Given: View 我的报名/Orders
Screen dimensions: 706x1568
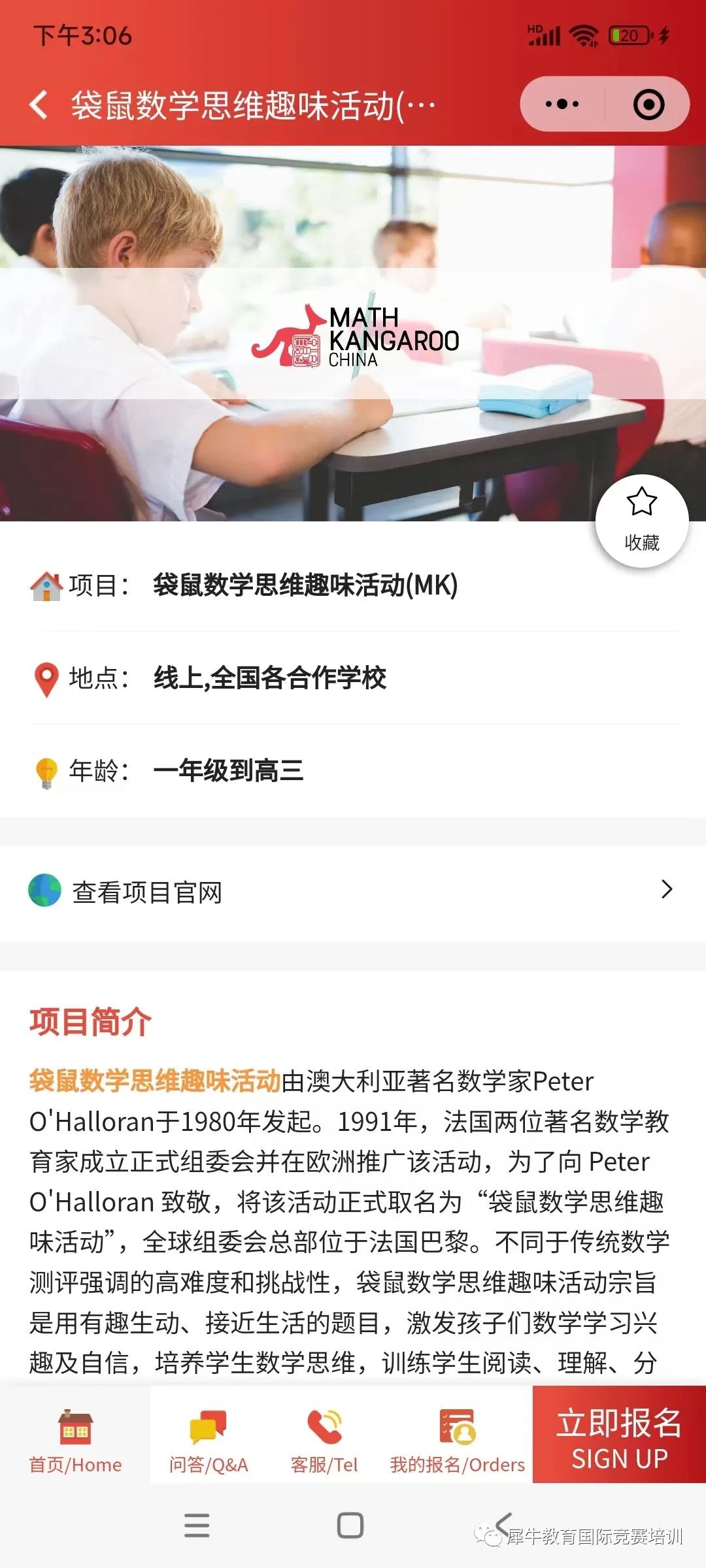Looking at the screenshot, I should [458, 1441].
